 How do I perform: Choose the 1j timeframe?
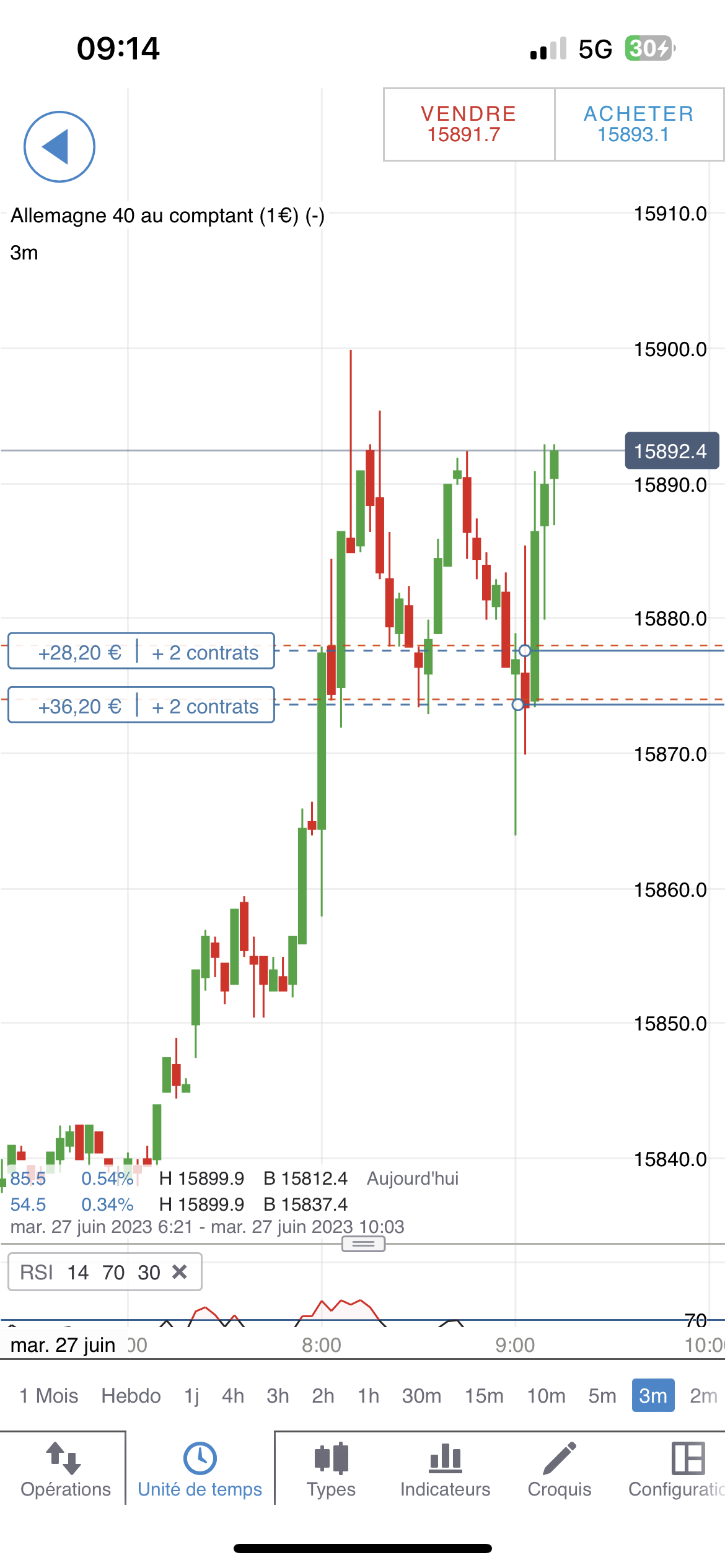pos(191,1396)
